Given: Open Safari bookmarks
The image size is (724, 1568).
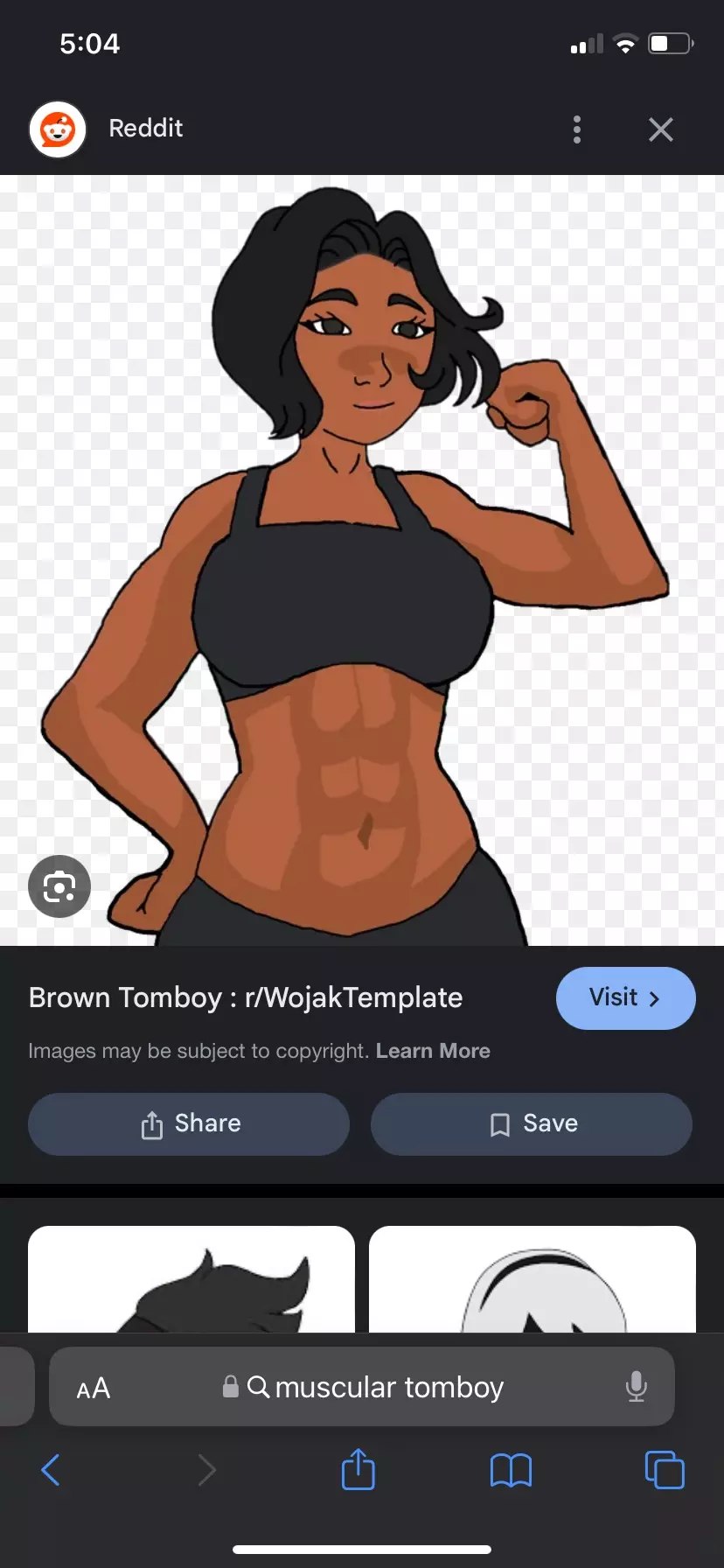Looking at the screenshot, I should coord(511,1470).
